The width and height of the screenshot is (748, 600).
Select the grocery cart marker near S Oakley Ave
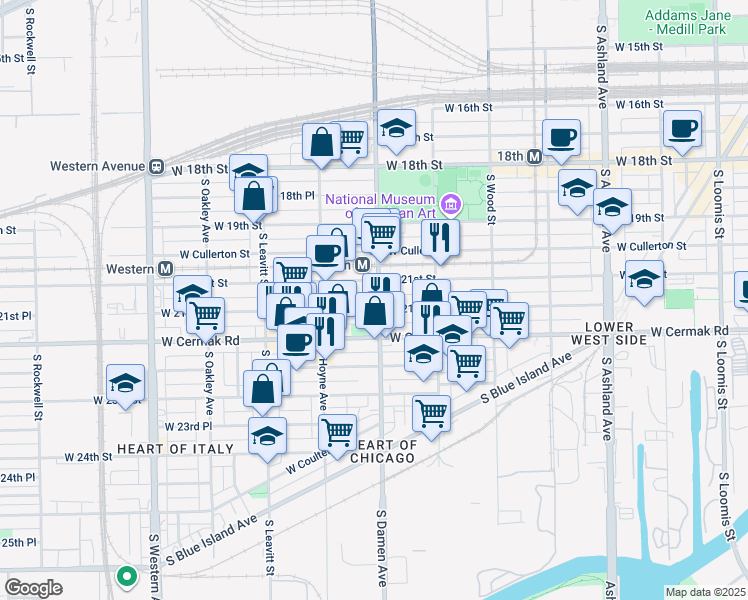(205, 316)
